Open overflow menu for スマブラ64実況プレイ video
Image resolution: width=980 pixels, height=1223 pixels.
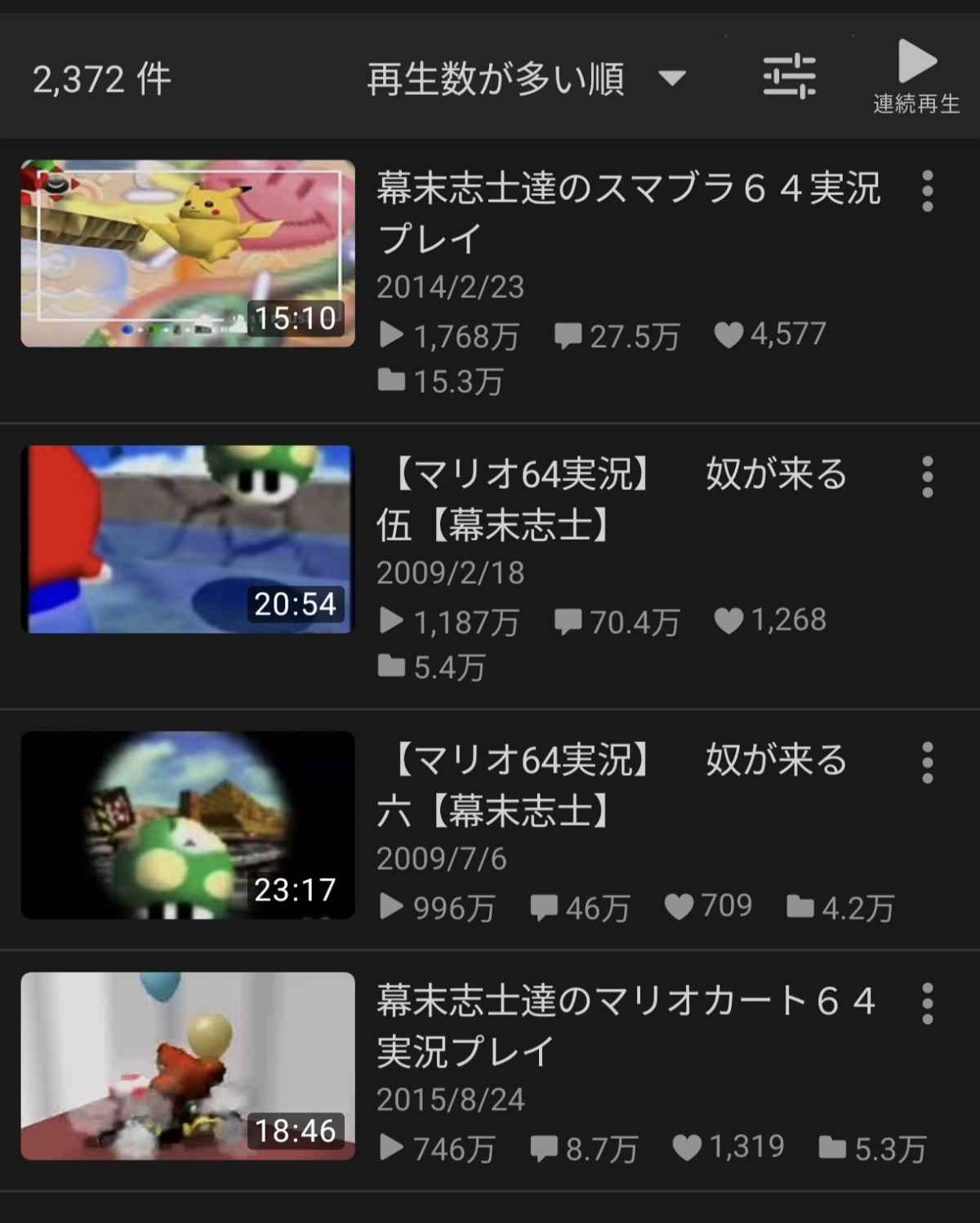point(927,191)
